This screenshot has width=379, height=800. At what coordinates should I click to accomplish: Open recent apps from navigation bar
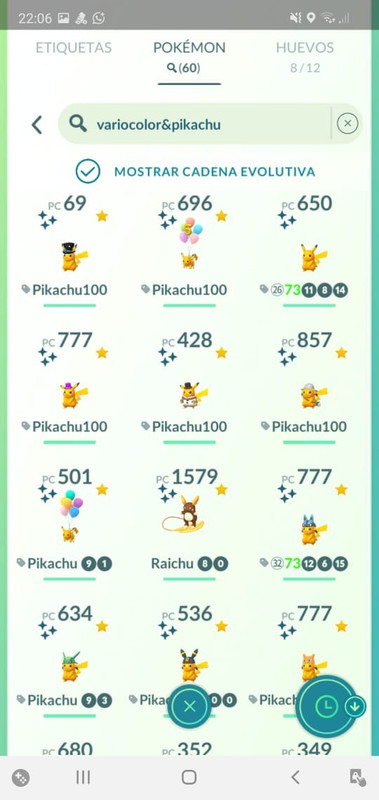pos(83,777)
